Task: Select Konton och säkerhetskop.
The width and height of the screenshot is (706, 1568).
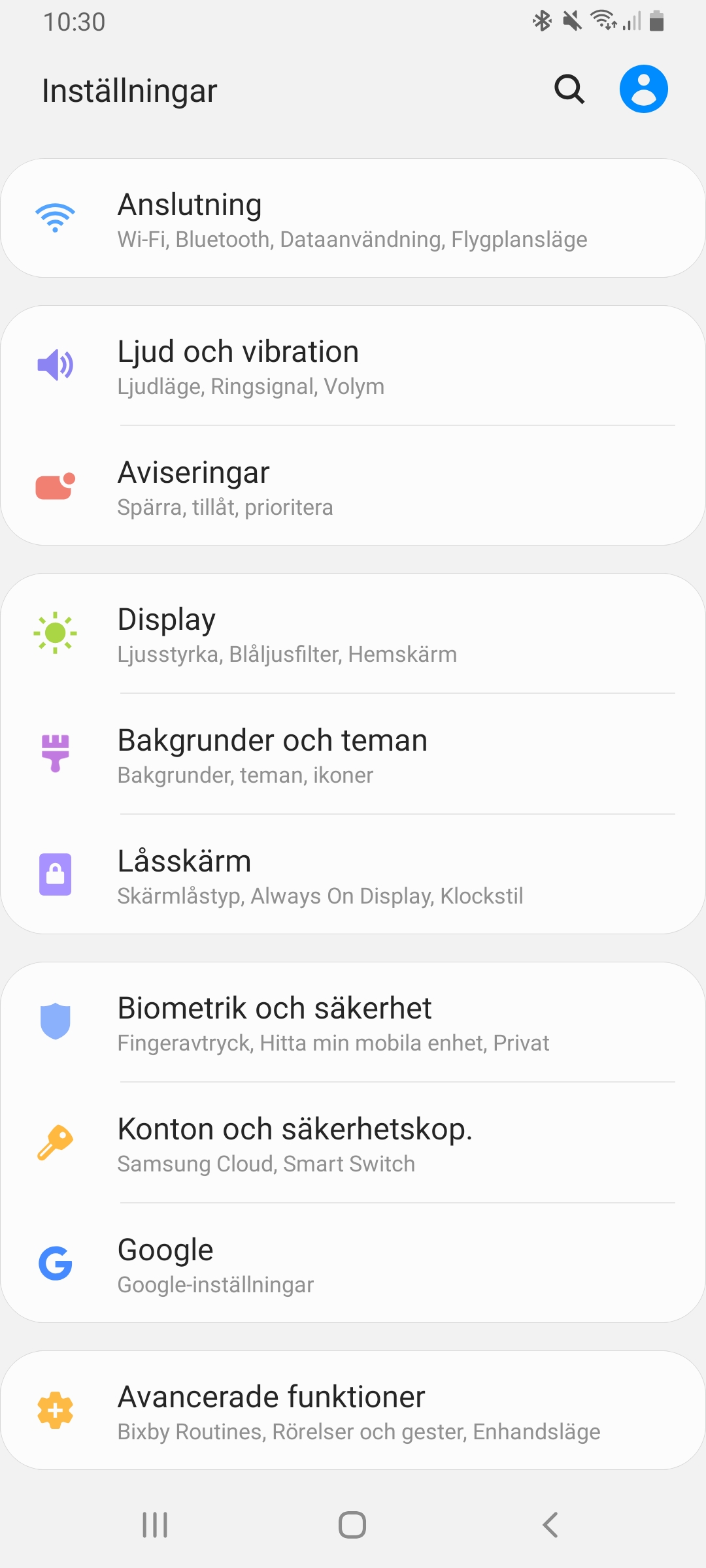Action: coord(353,1143)
